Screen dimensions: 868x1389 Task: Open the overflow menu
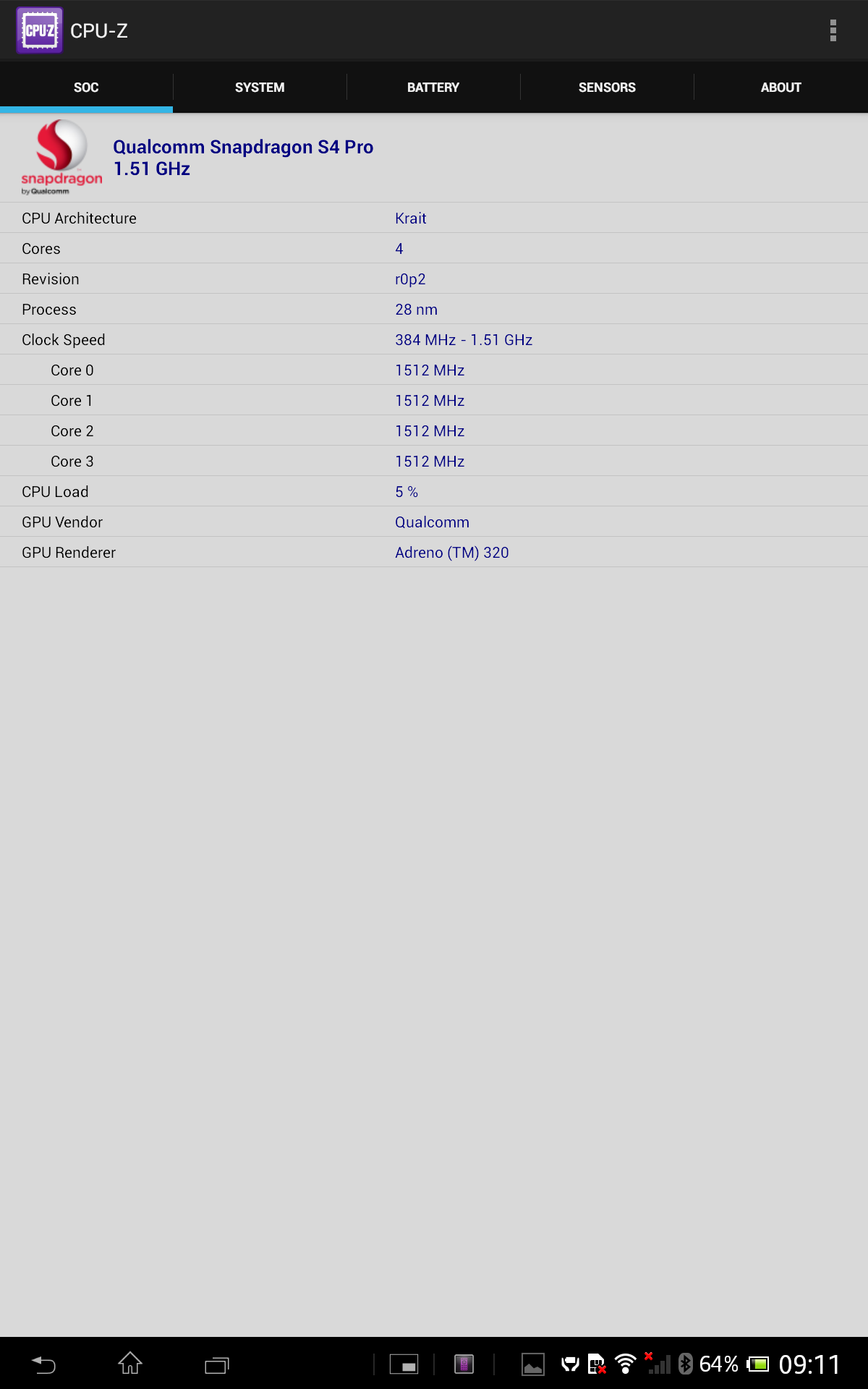click(x=833, y=30)
